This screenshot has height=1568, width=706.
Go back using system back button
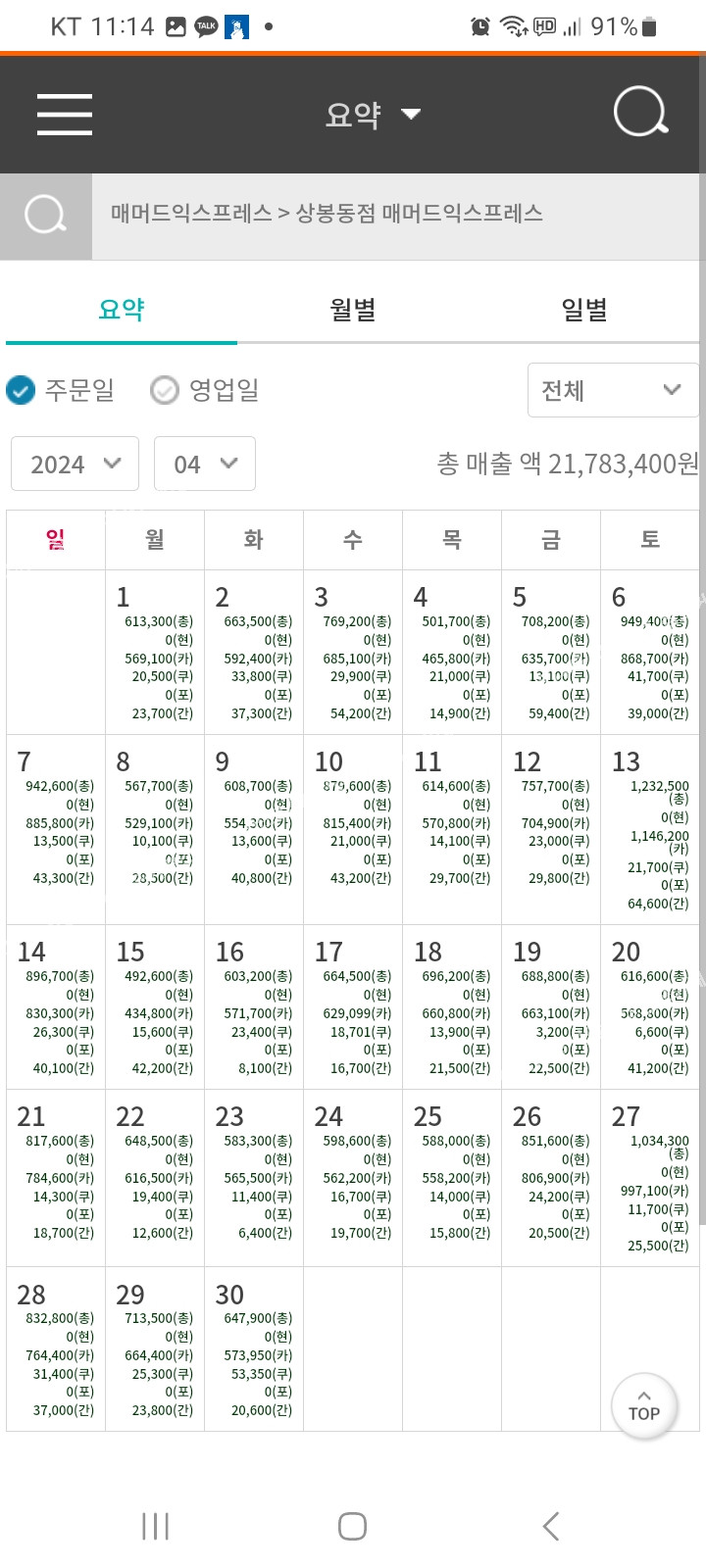[550, 1526]
